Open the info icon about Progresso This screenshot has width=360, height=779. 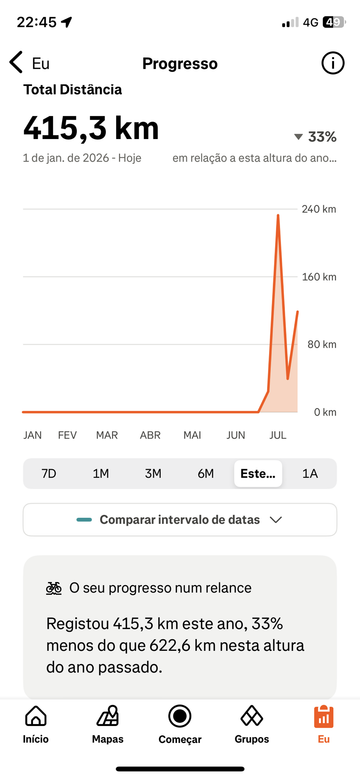click(x=332, y=64)
